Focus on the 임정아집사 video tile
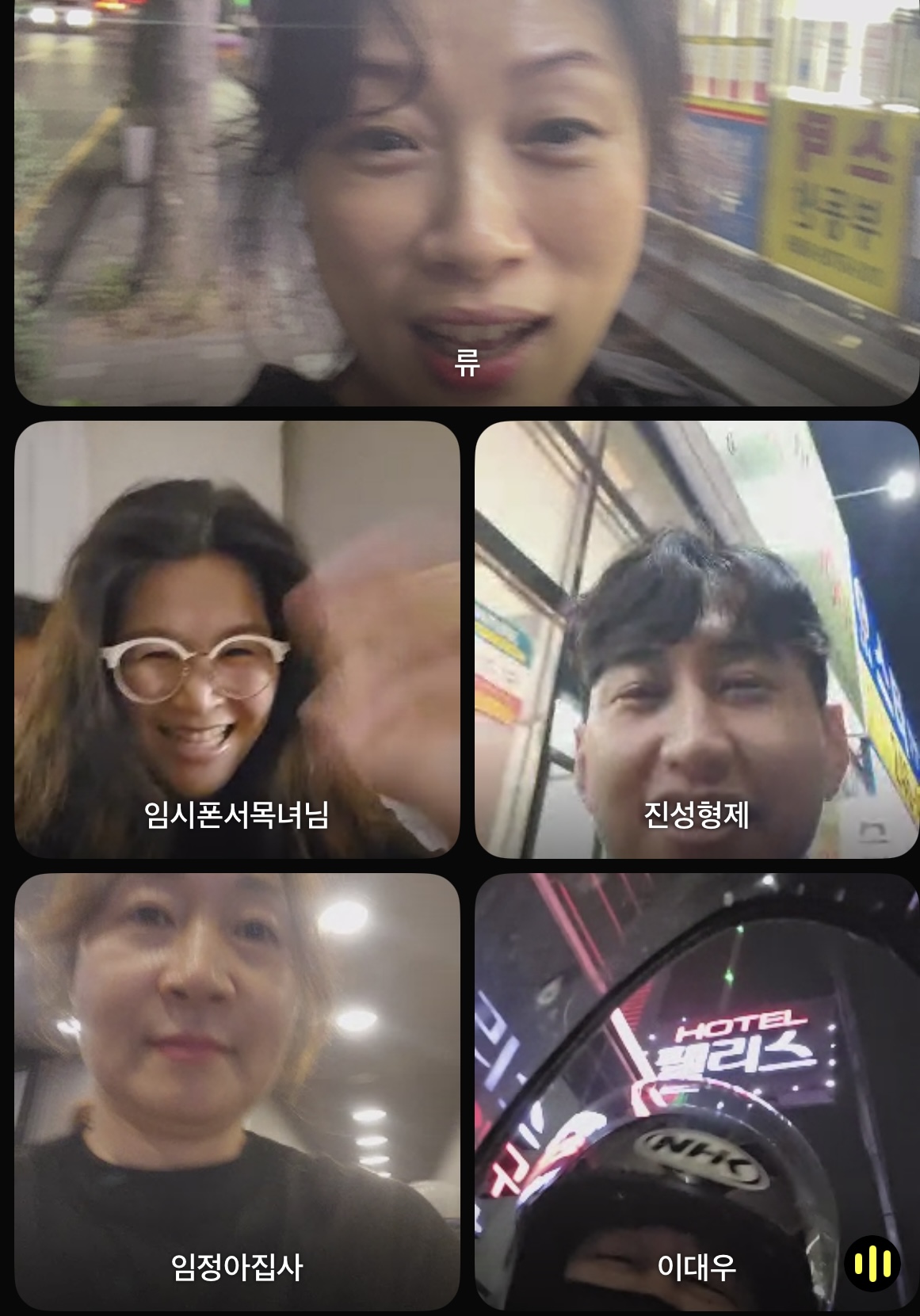920x1316 pixels. click(x=237, y=1091)
